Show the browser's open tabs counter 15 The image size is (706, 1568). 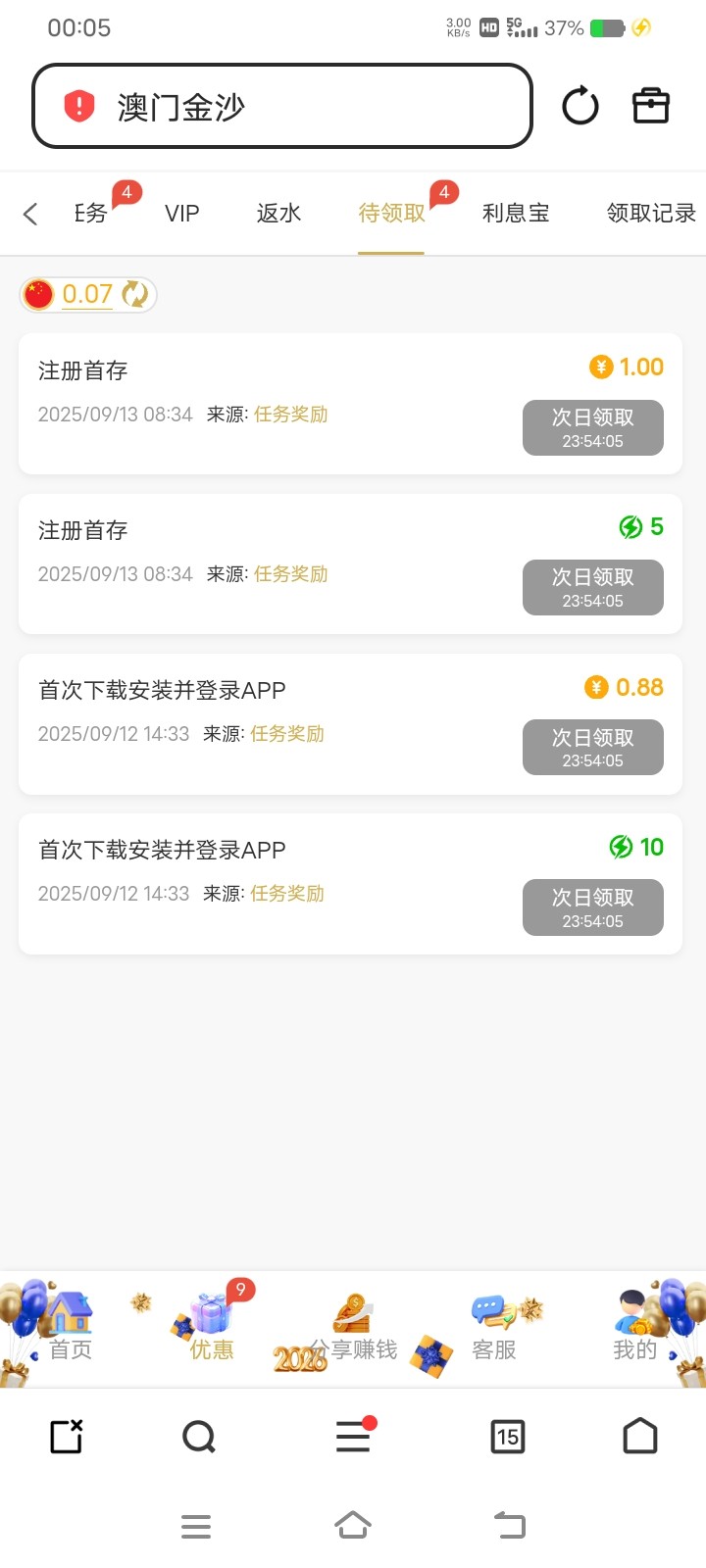click(x=507, y=1437)
